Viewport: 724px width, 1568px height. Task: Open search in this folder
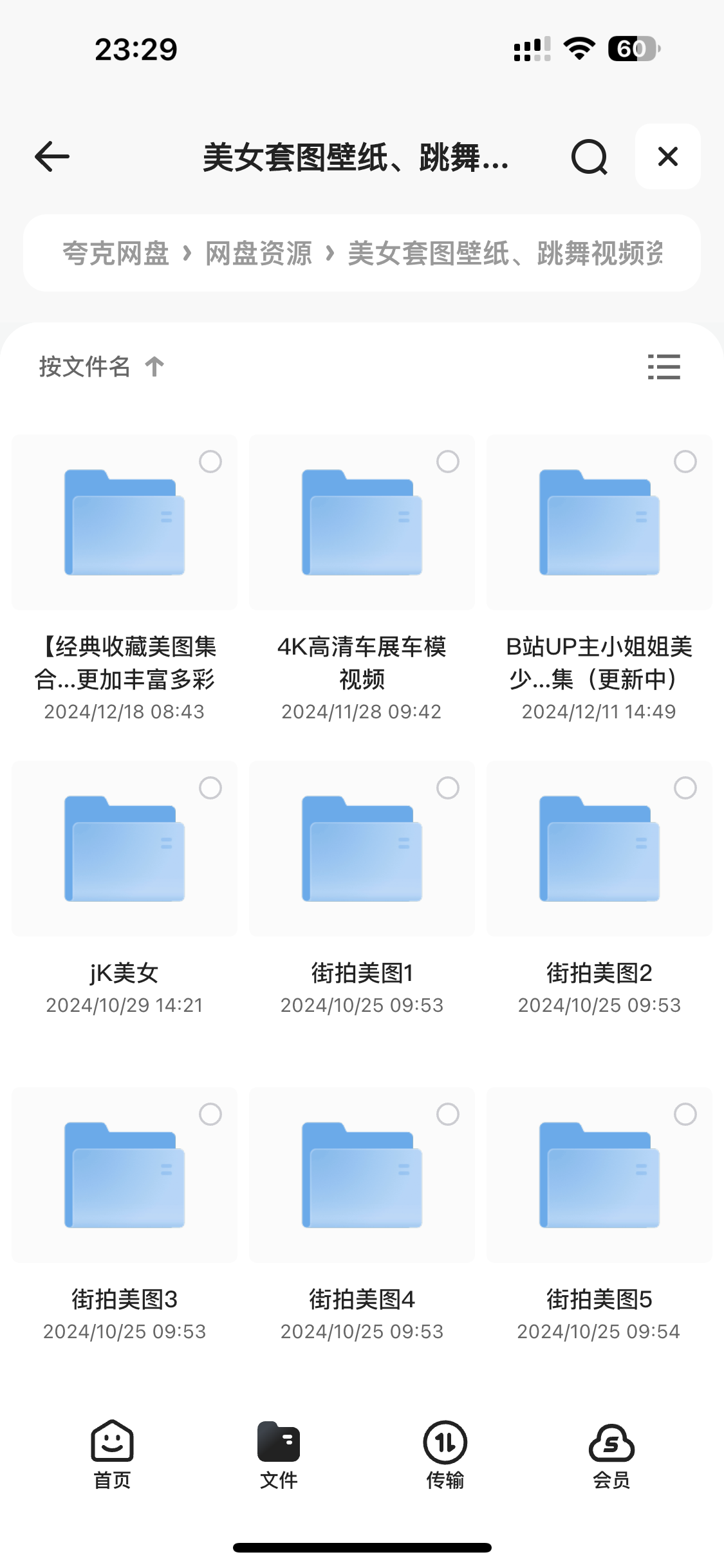coord(589,156)
